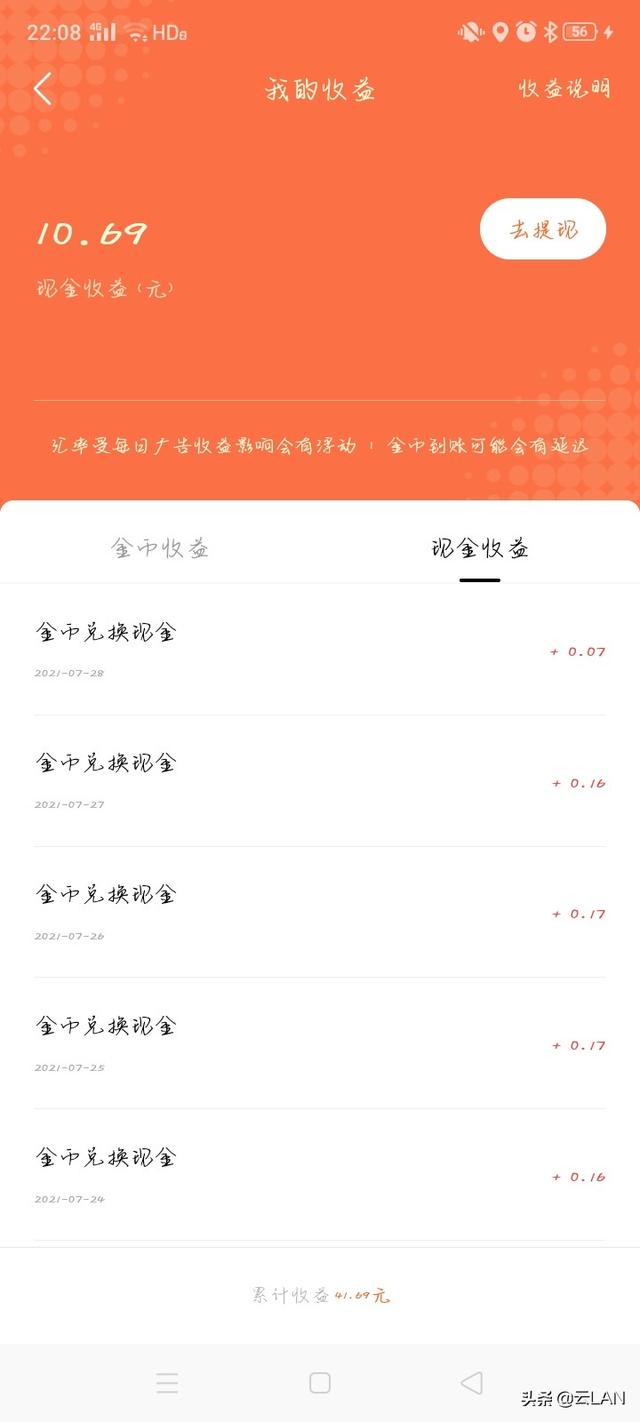Switch to the 金币收益 tab
The width and height of the screenshot is (640, 1422).
click(160, 548)
